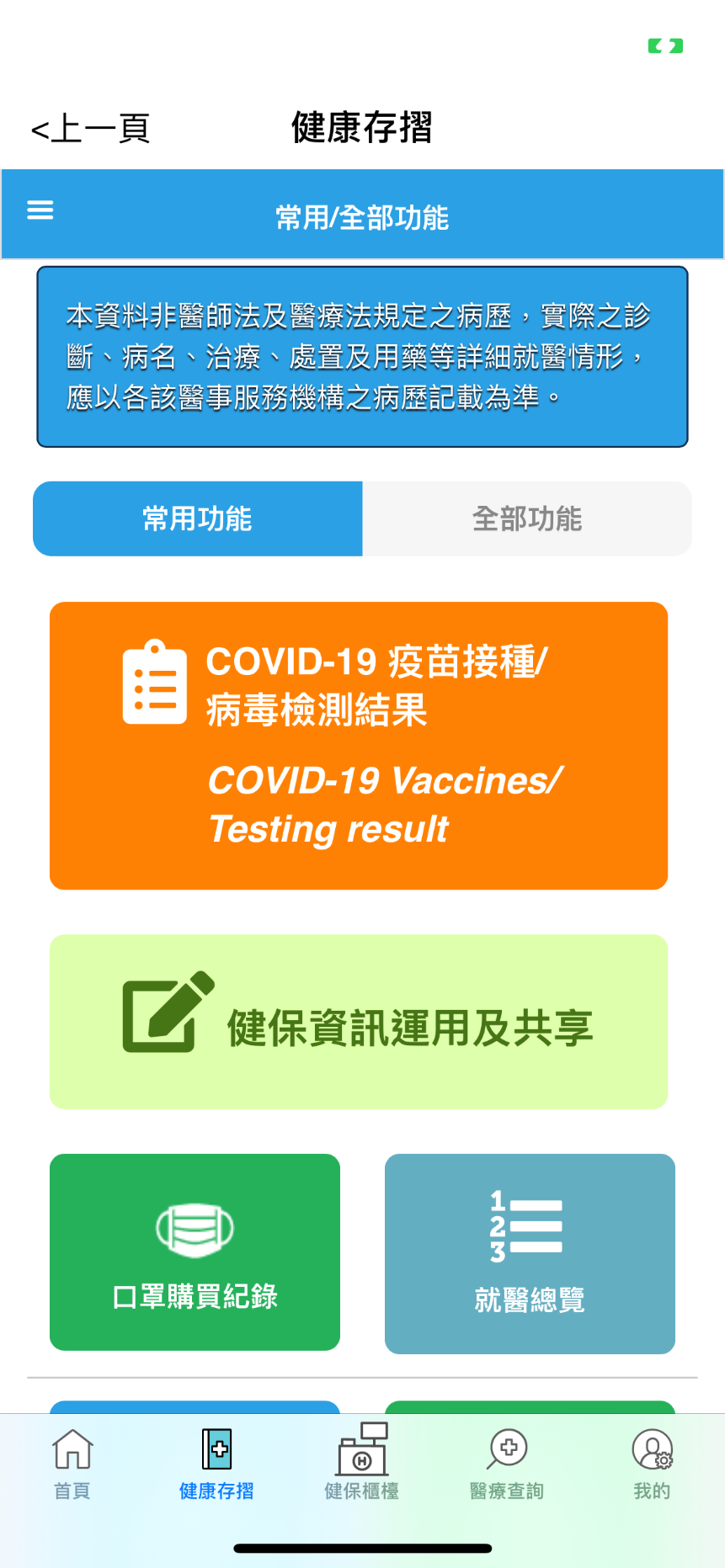Open 就醫總覽 tile
The width and height of the screenshot is (725, 1568).
(530, 1253)
